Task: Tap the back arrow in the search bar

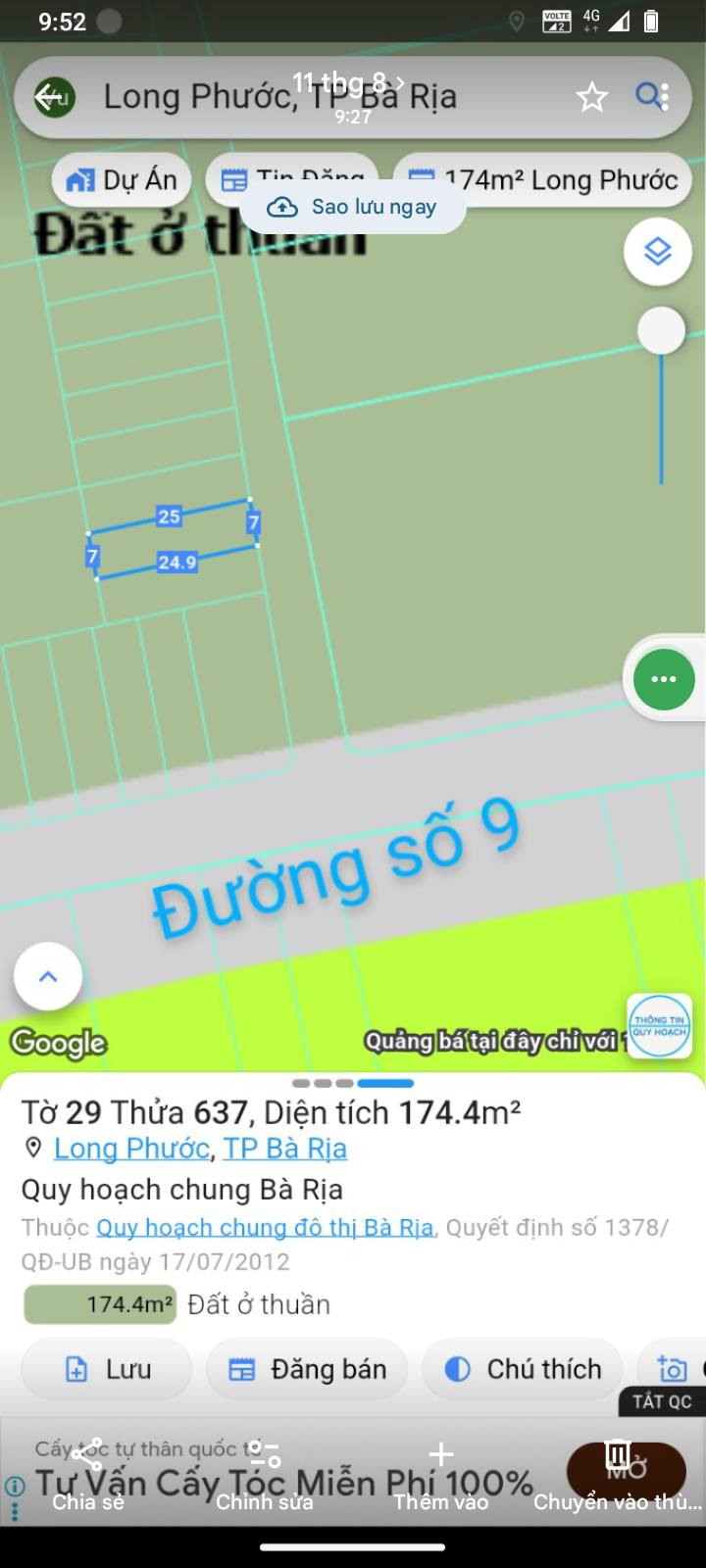Action: tap(51, 96)
